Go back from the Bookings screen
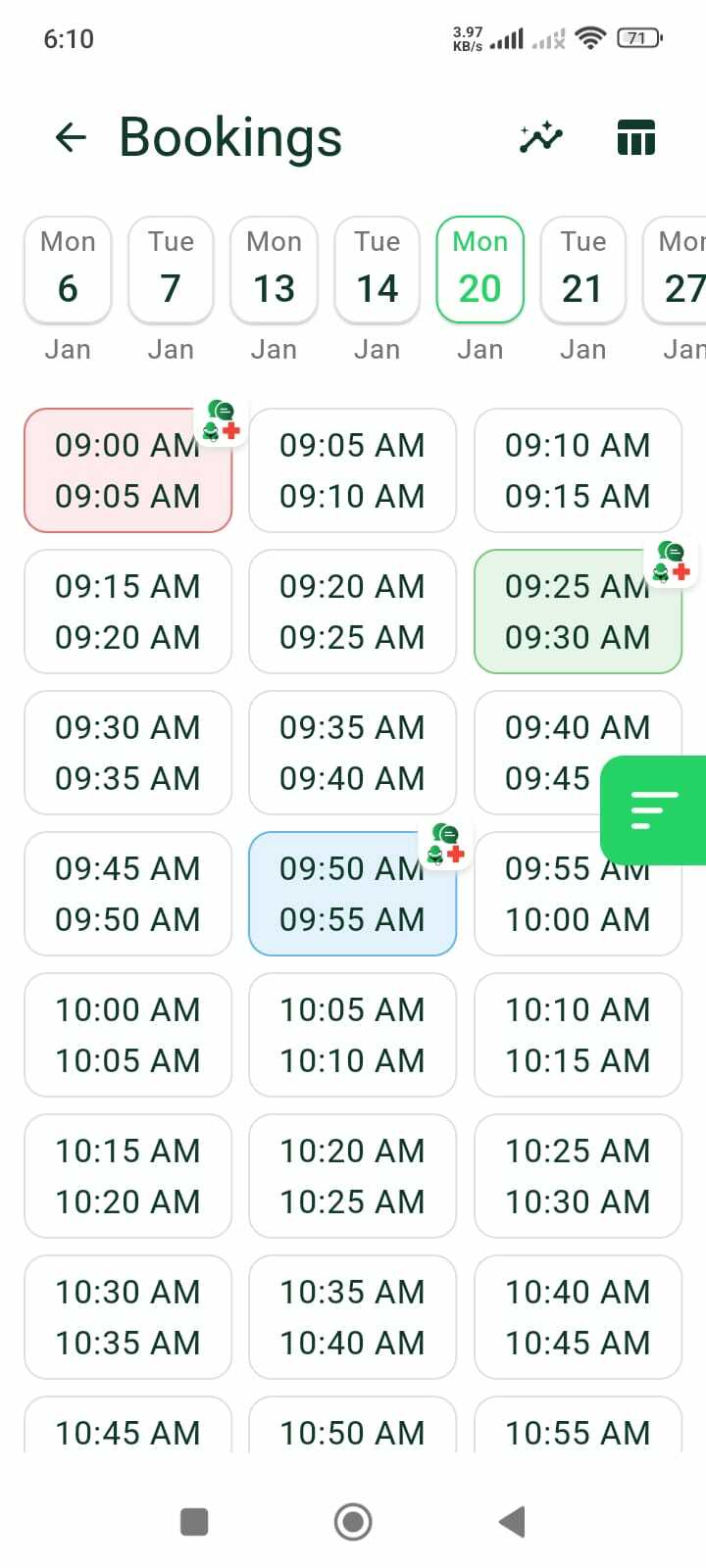The width and height of the screenshot is (706, 1568). point(71,137)
